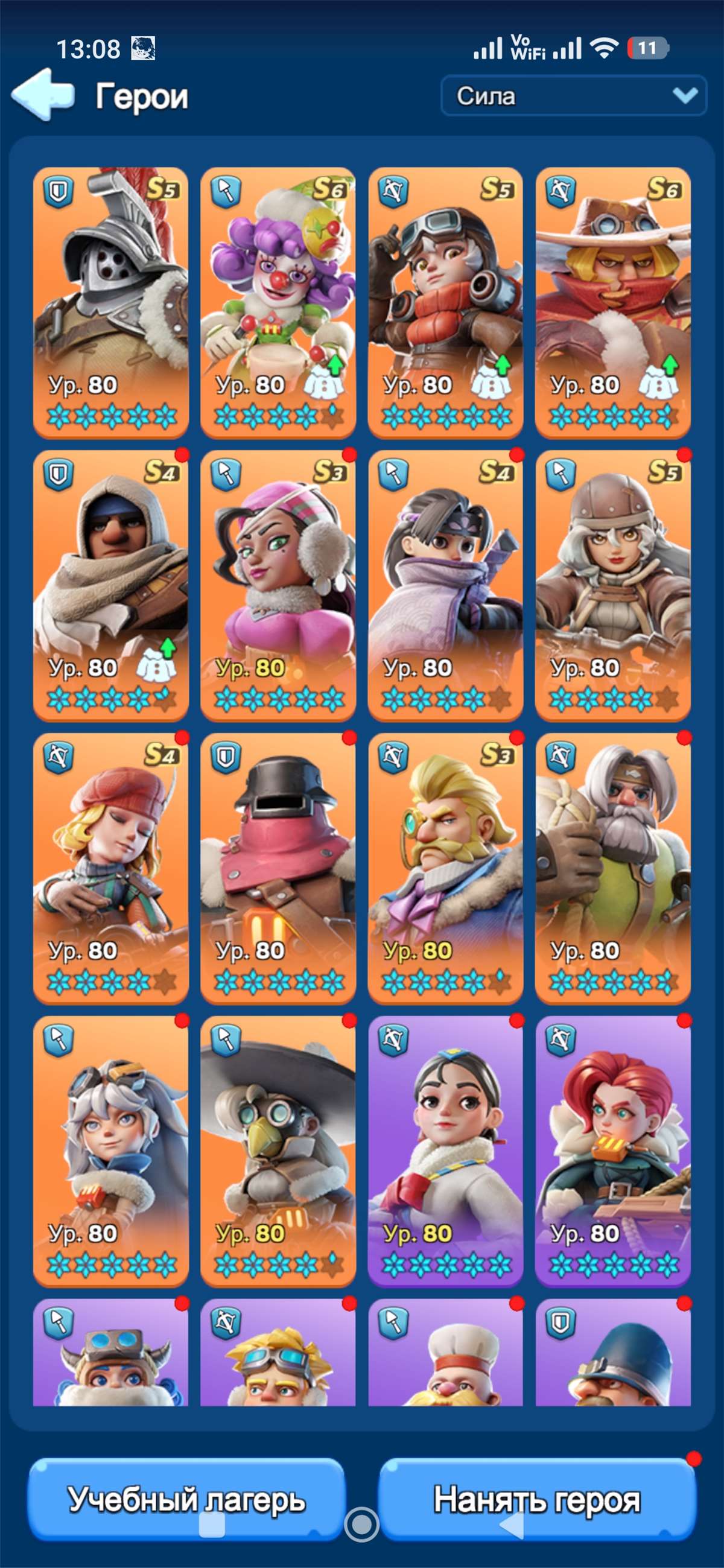The height and width of the screenshot is (1568, 724).
Task: Select the woman in pink with earmuffs
Action: coord(278,586)
